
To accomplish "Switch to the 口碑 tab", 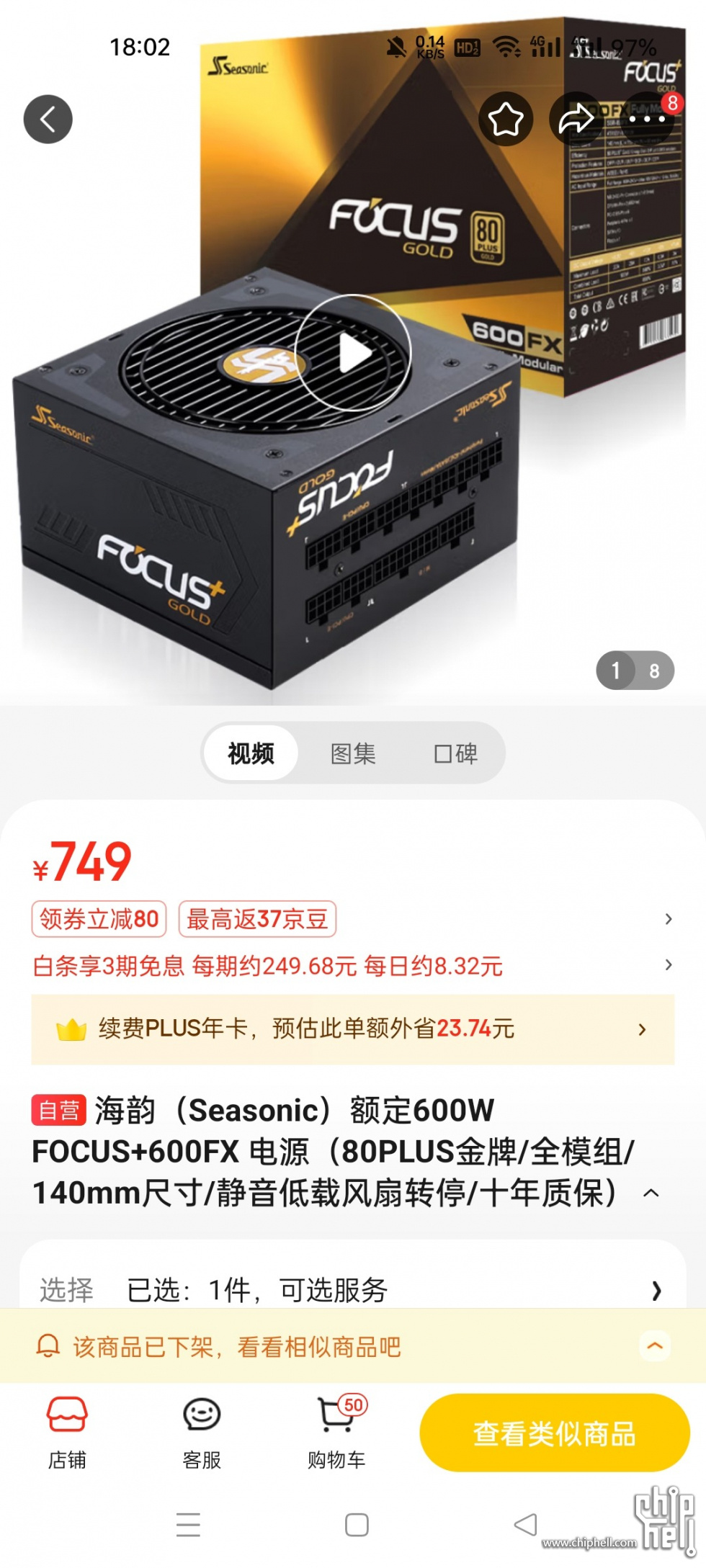I will [x=455, y=753].
